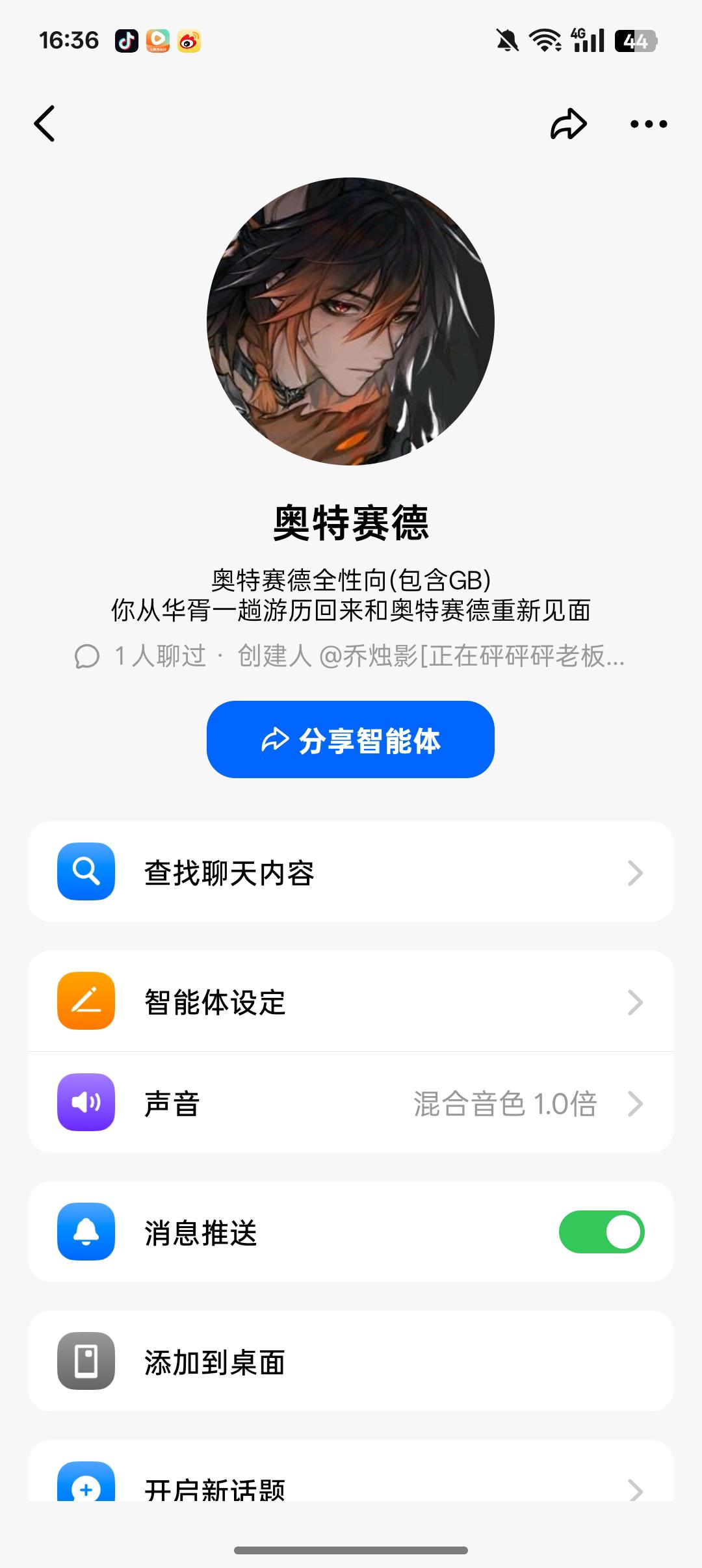Screen dimensions: 702x1568
Task: Open 智能体设定 settings
Action: pyautogui.click(x=350, y=1002)
